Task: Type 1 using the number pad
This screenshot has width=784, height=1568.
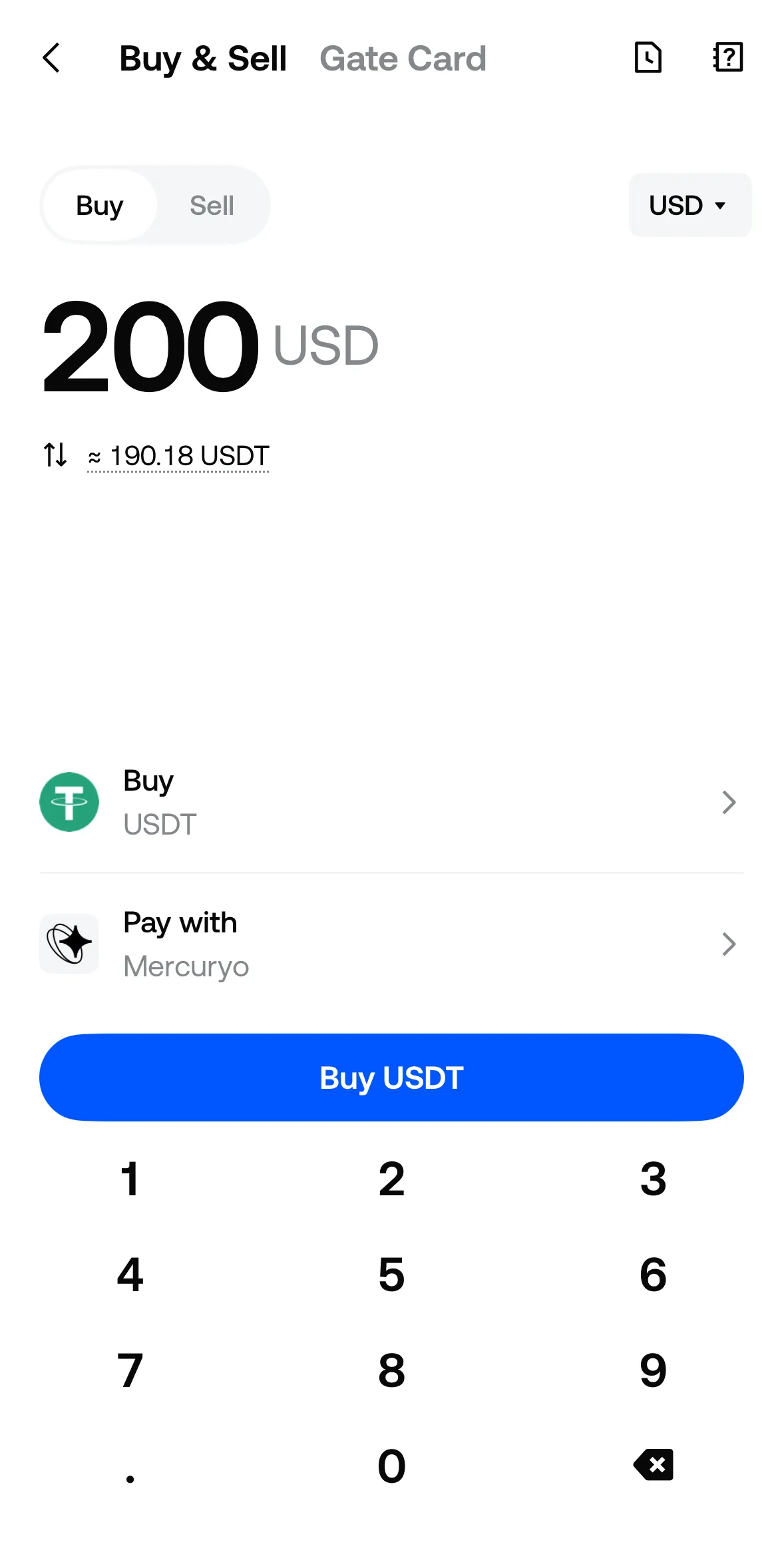Action: 130,1179
